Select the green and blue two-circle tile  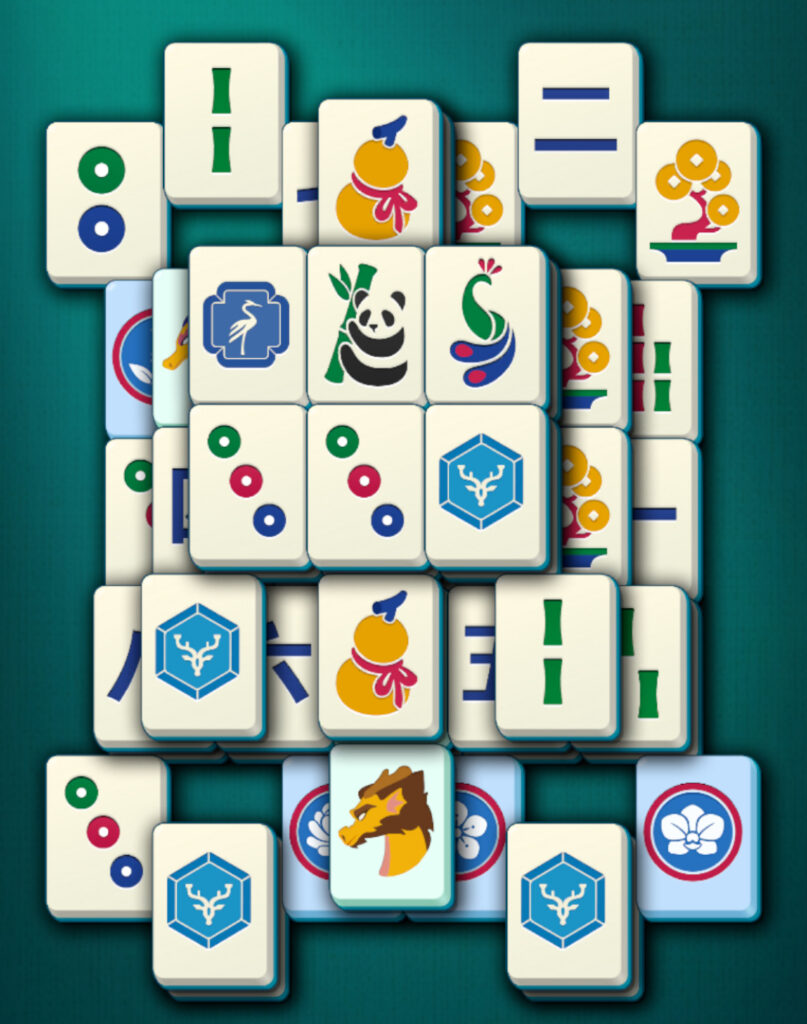pyautogui.click(x=102, y=199)
